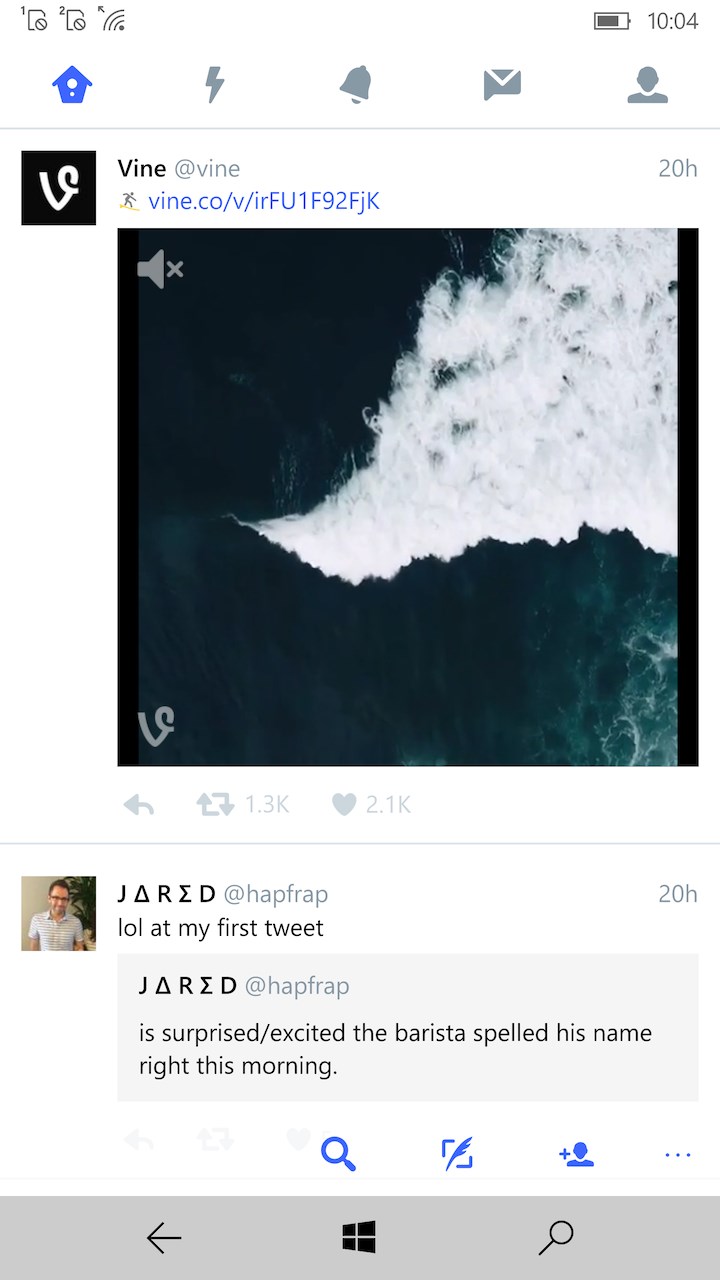Open the Windows Start screen
Screen dimensions: 720x1280
[359, 1238]
